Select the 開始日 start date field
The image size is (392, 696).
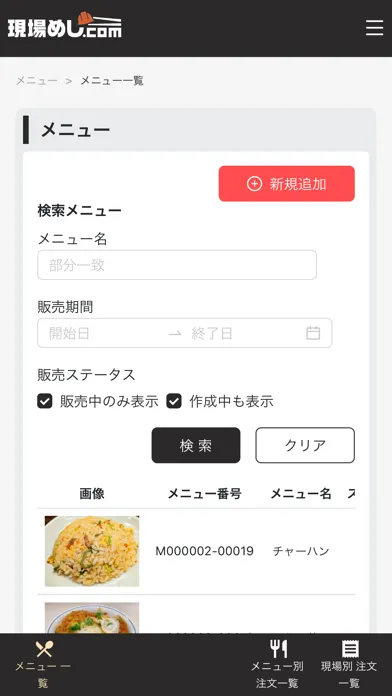[x=104, y=333]
